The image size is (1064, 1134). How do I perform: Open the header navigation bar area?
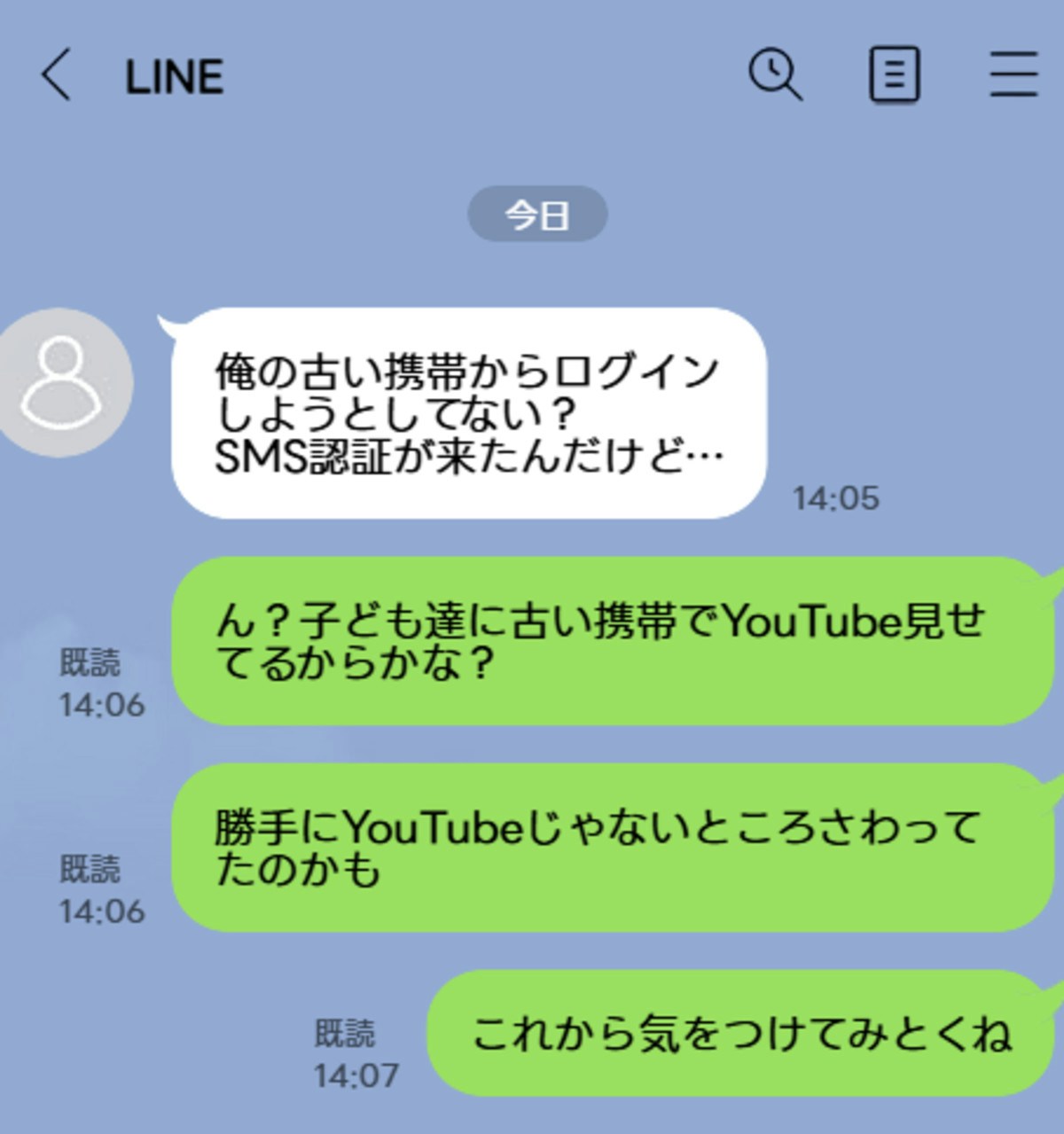click(x=532, y=77)
